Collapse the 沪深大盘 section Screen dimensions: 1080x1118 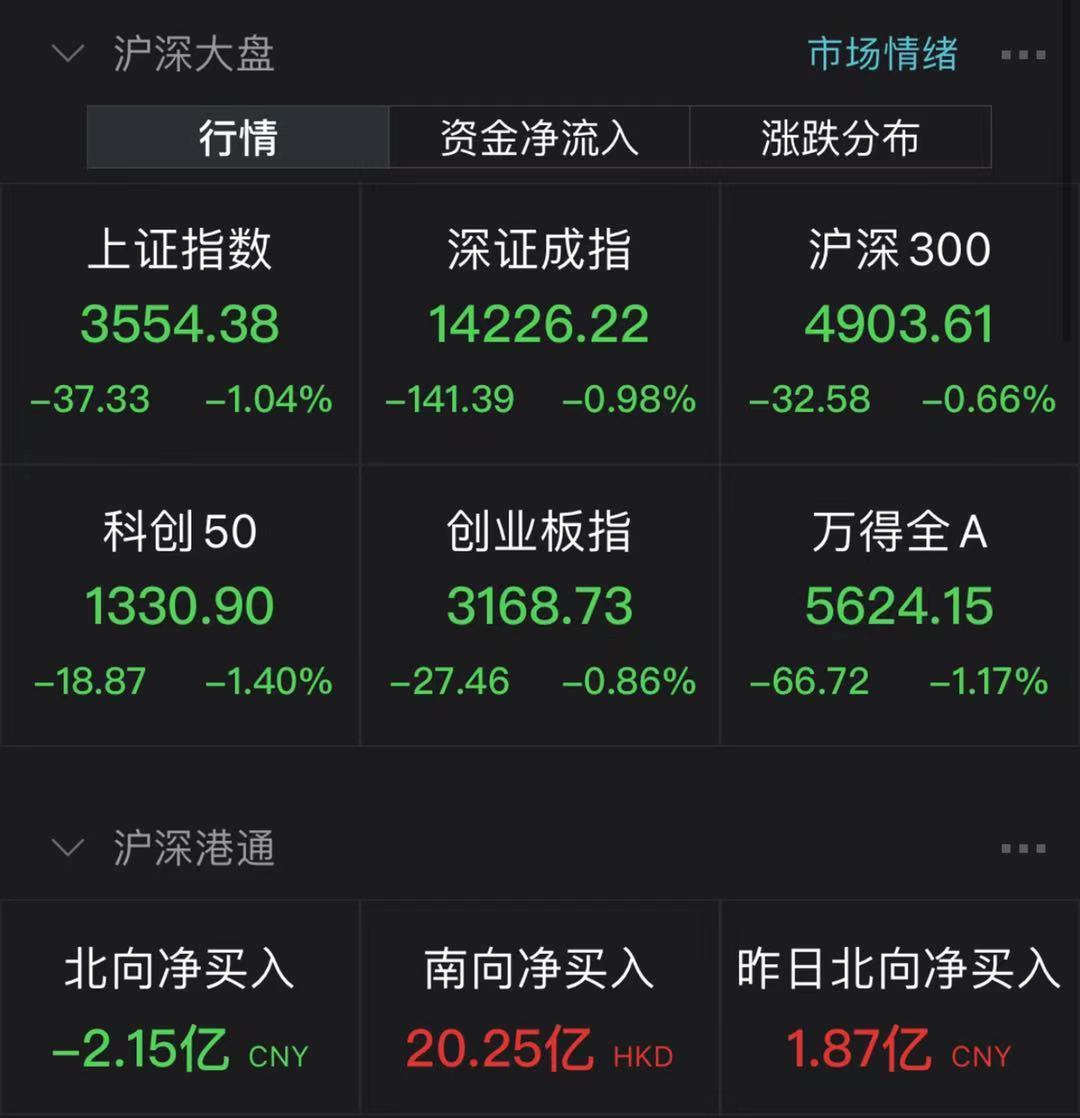point(68,53)
